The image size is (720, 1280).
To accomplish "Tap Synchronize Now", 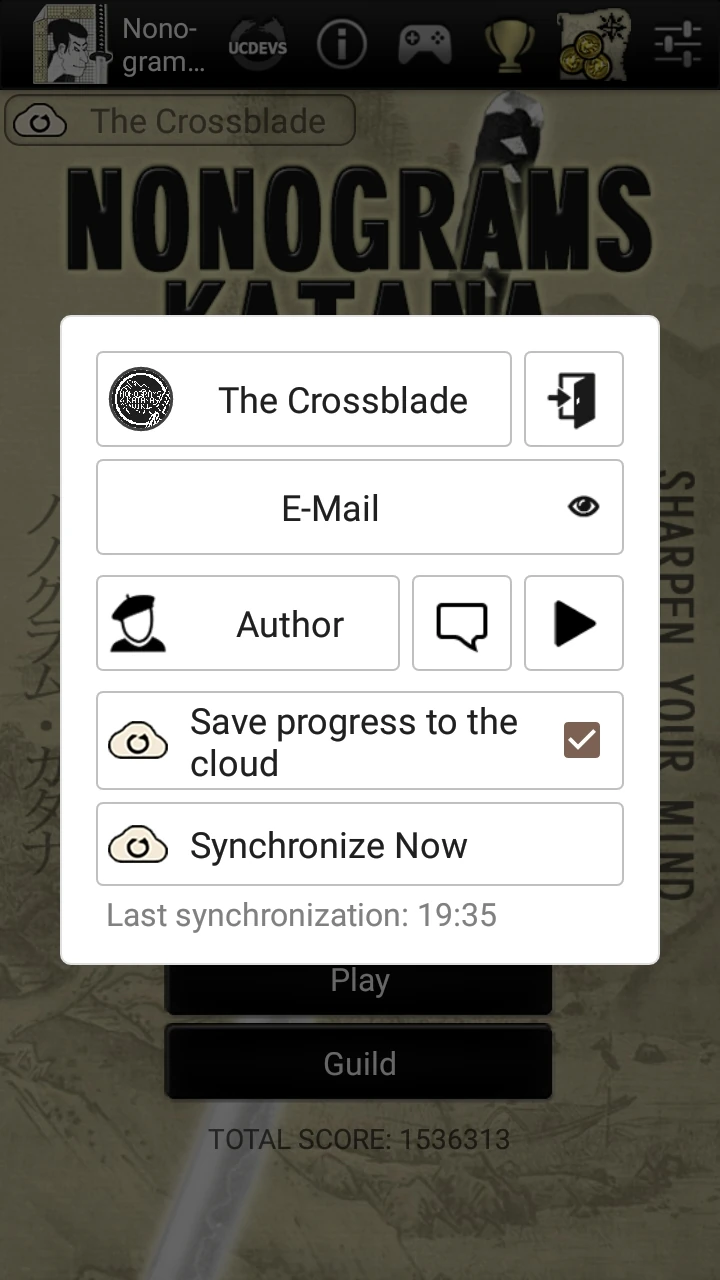I will click(359, 845).
